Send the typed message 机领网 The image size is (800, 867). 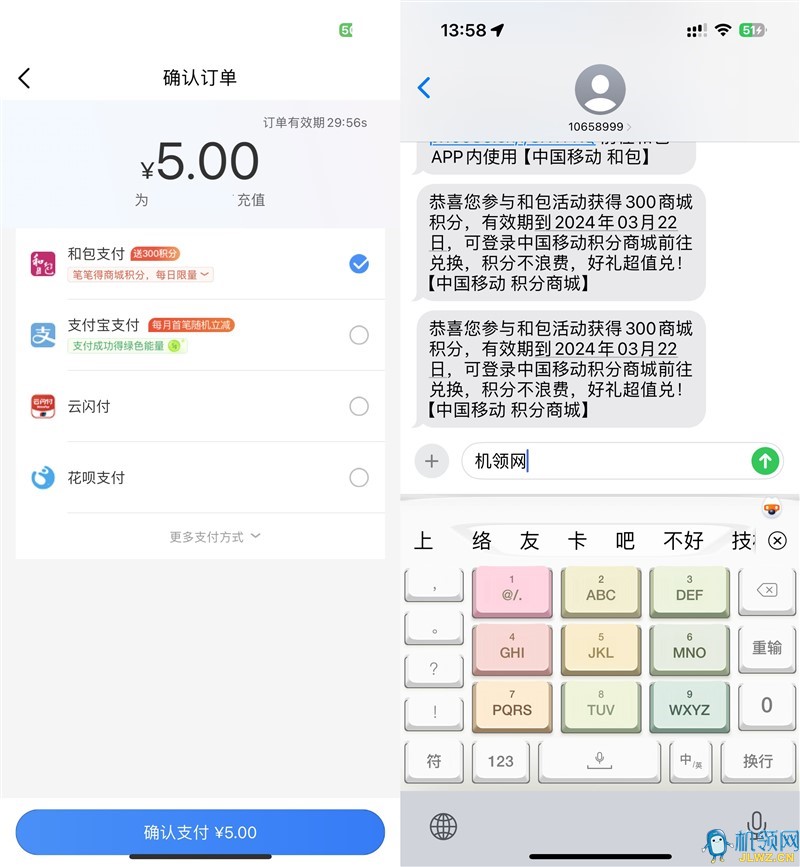coord(764,461)
